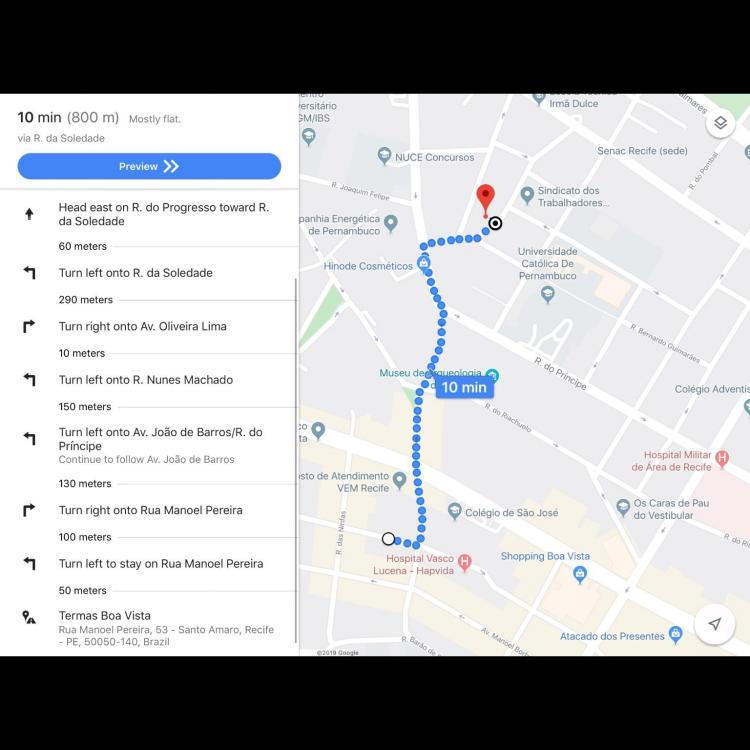Open the Turn left onto R. da Soledade step
Screen dimensions: 750x750
click(135, 273)
